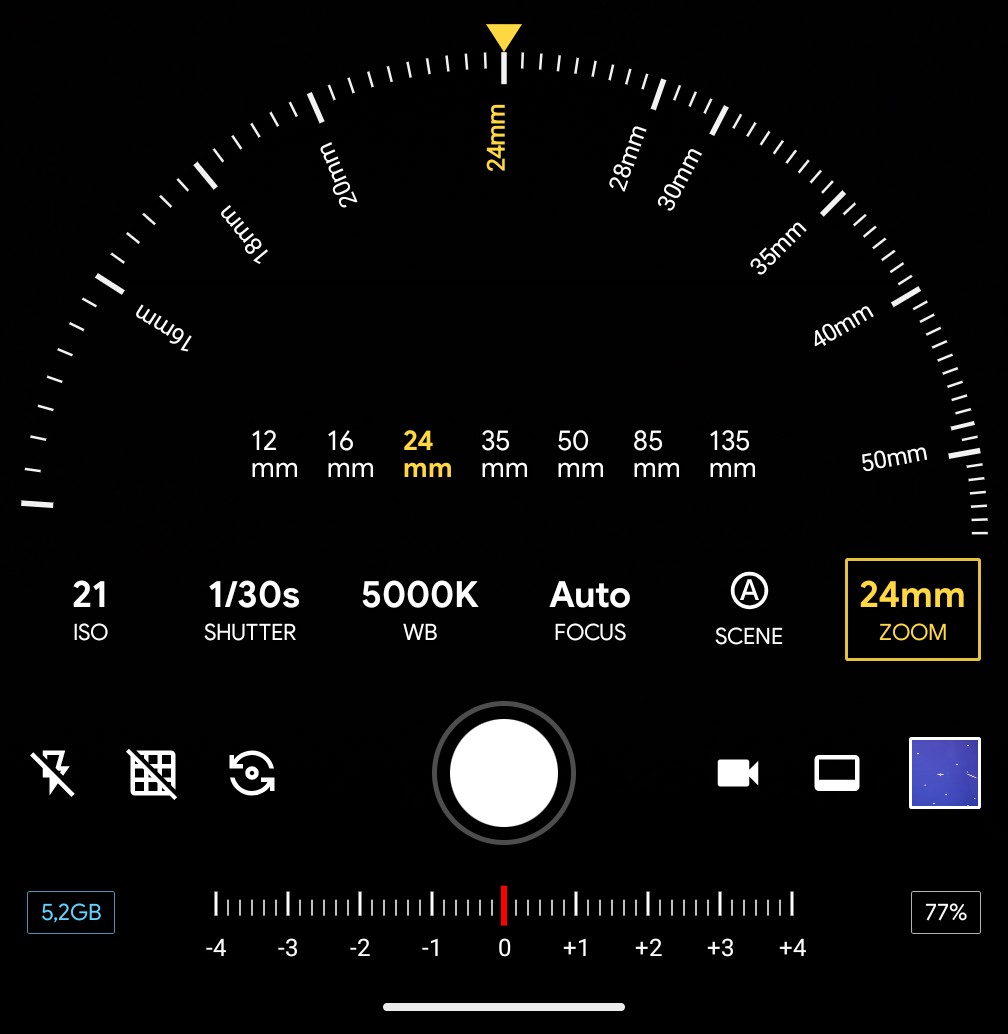Open the last captured photo thumbnail

pyautogui.click(x=943, y=773)
